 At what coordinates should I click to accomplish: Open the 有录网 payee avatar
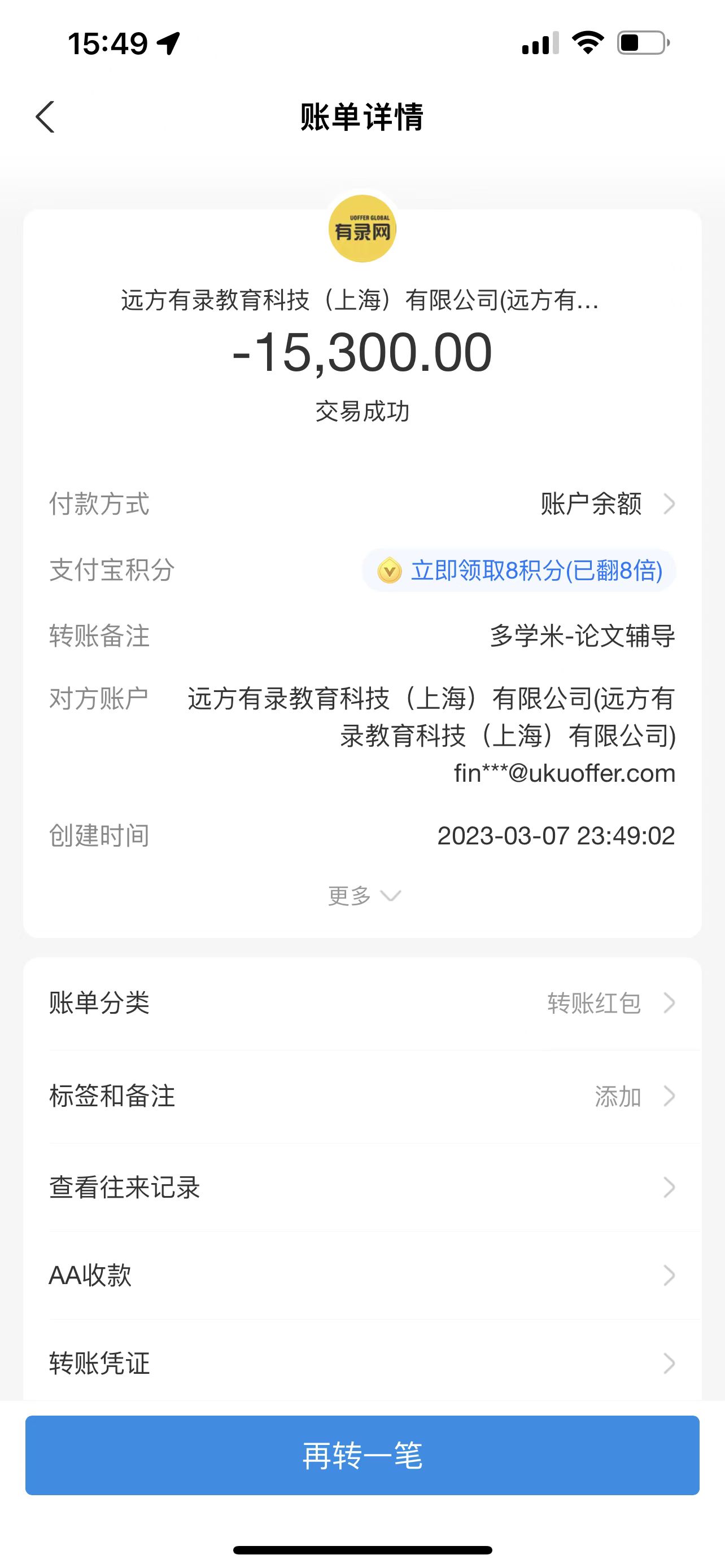point(362,229)
